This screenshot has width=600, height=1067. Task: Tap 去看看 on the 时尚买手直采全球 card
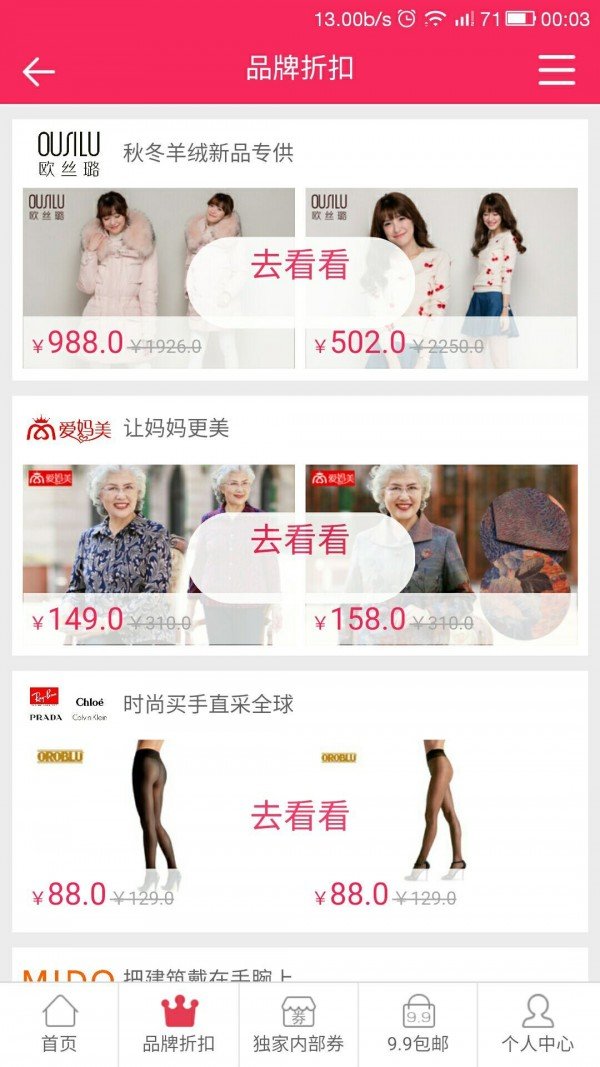[x=300, y=815]
